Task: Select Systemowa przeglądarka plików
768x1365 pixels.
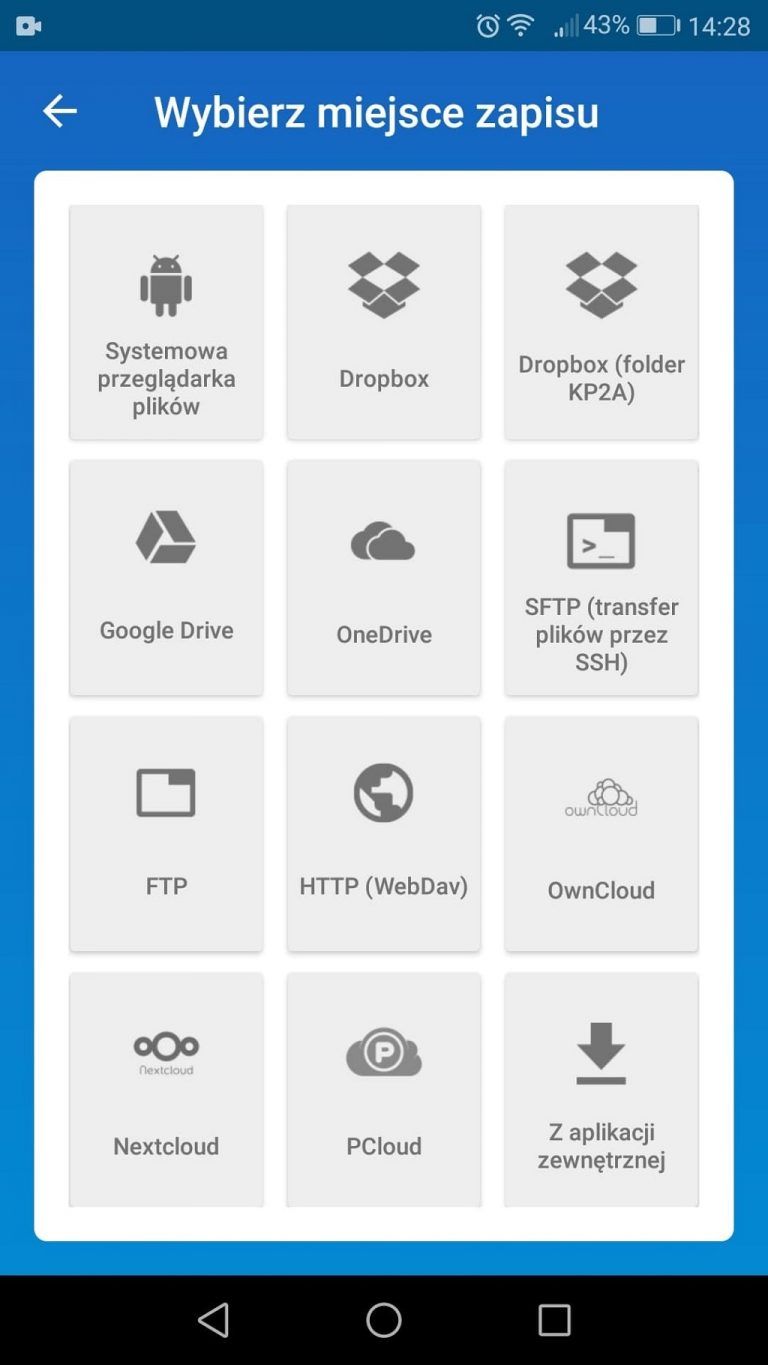Action: point(166,322)
